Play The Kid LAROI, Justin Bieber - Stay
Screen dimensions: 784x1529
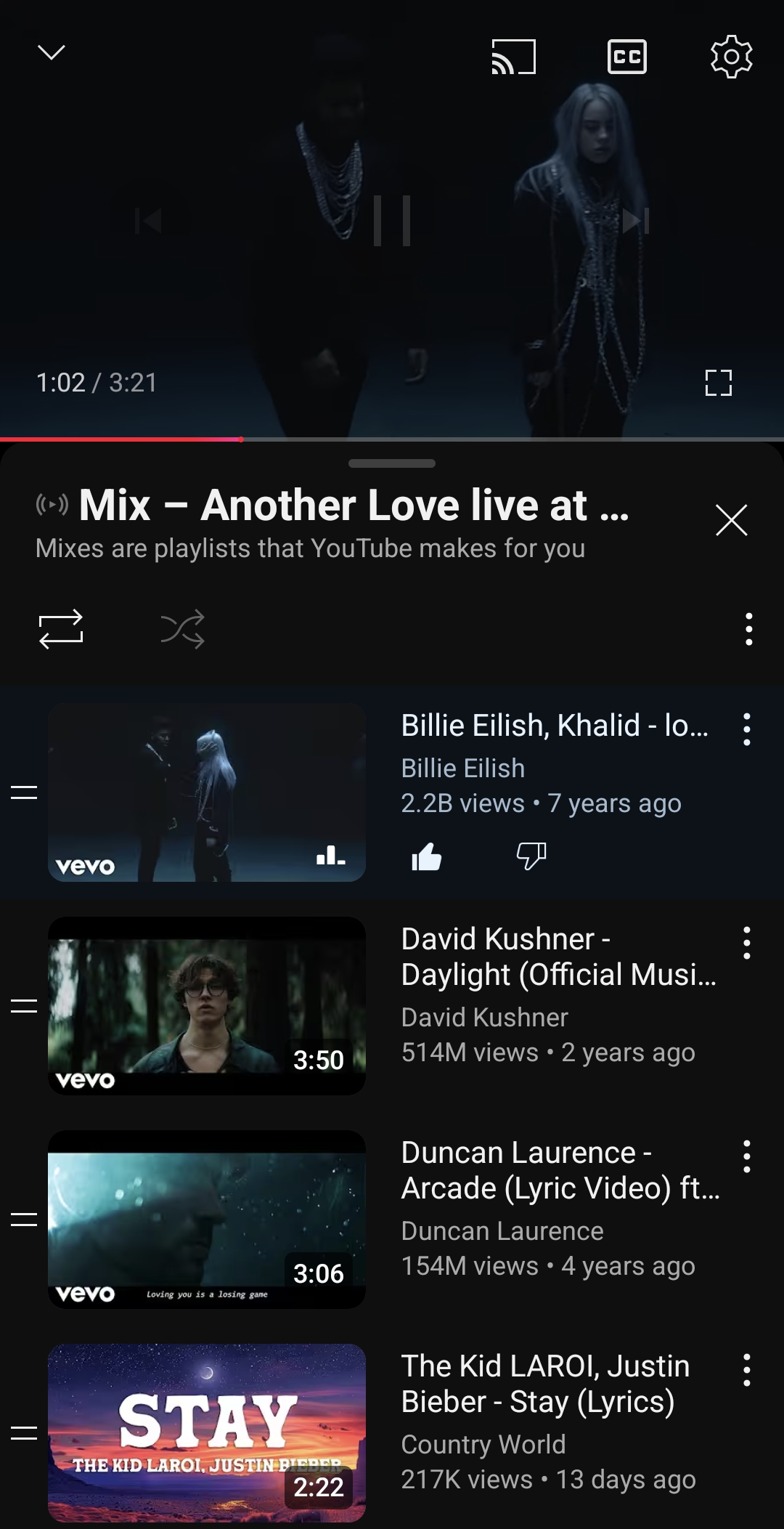[x=207, y=1433]
